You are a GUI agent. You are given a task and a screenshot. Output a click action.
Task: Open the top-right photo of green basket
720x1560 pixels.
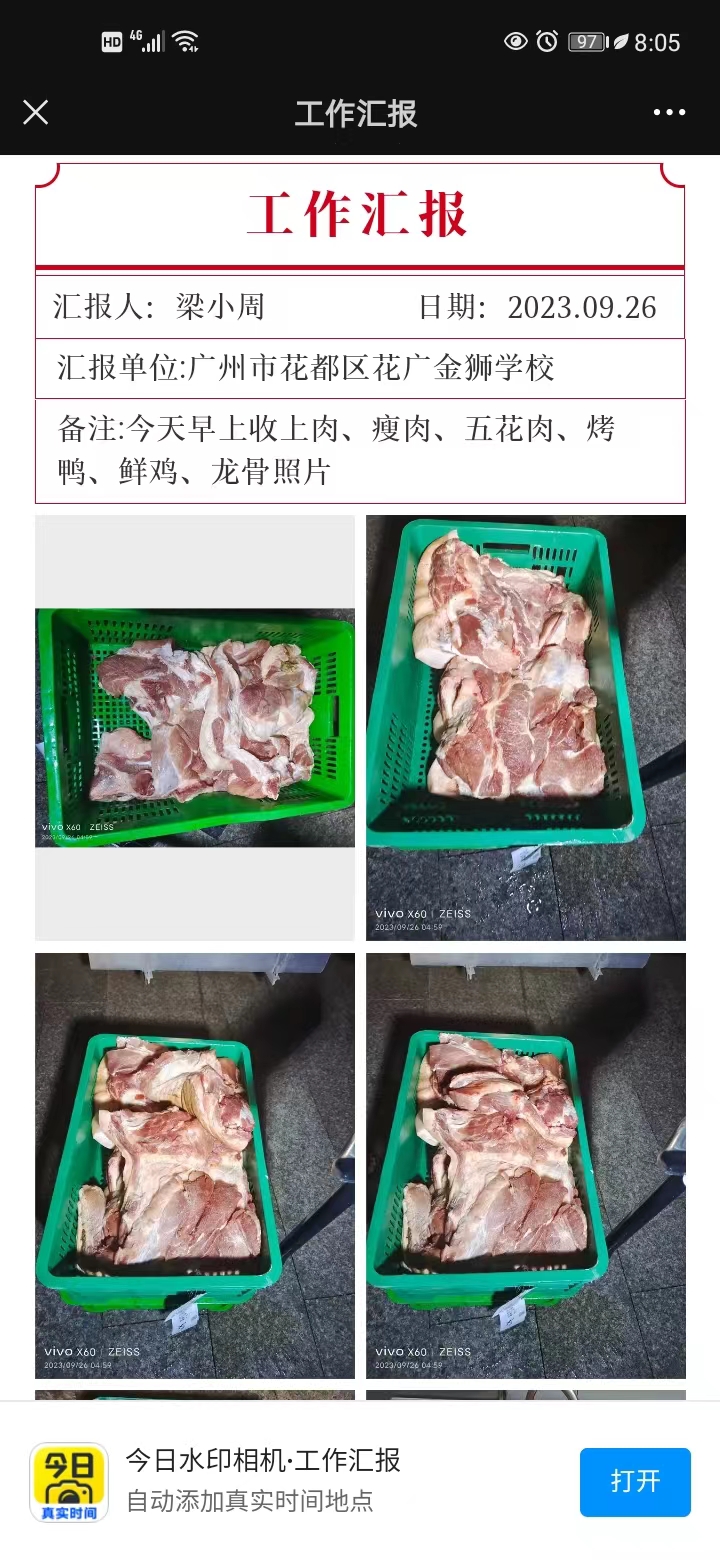[526, 728]
